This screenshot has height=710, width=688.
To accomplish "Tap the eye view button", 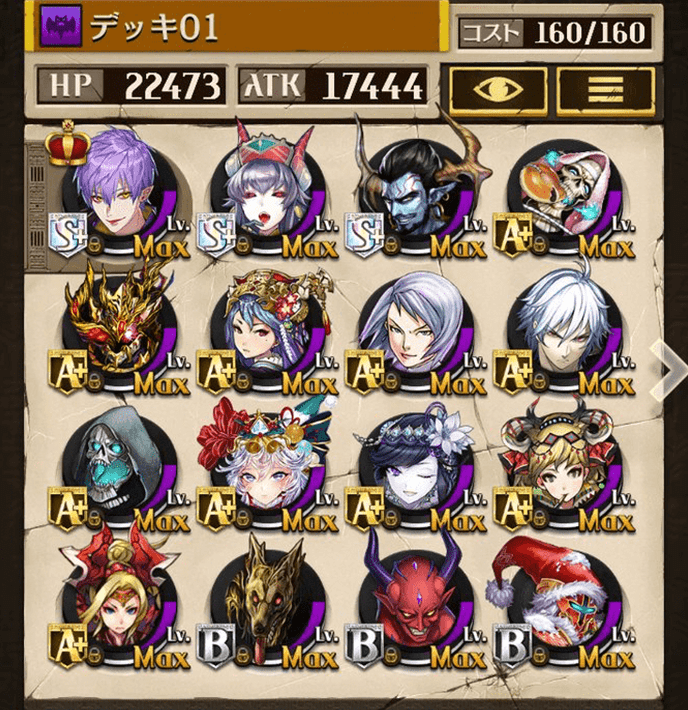I will pyautogui.click(x=497, y=90).
